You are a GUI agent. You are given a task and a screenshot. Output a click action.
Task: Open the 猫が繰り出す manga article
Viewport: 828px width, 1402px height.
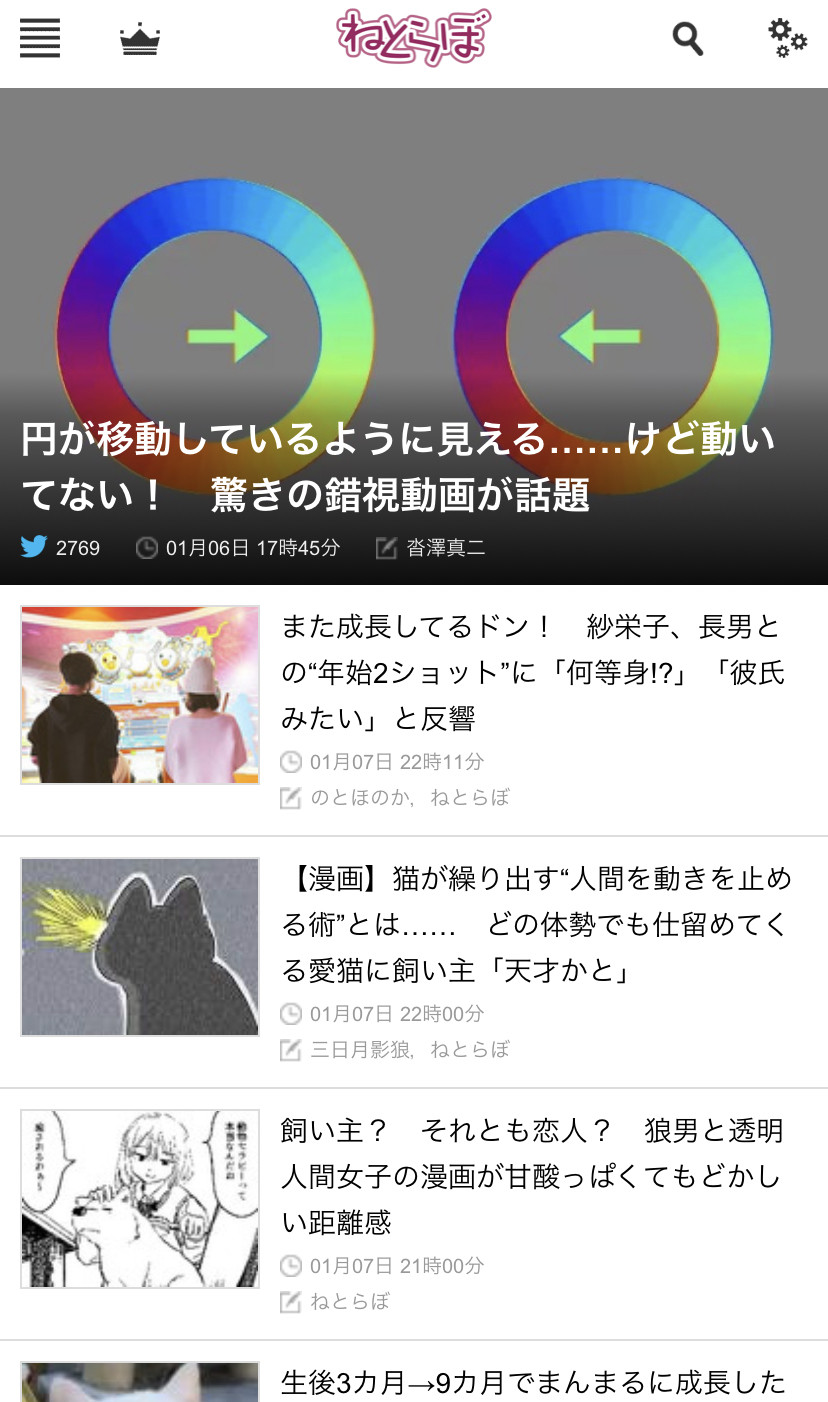[x=536, y=924]
